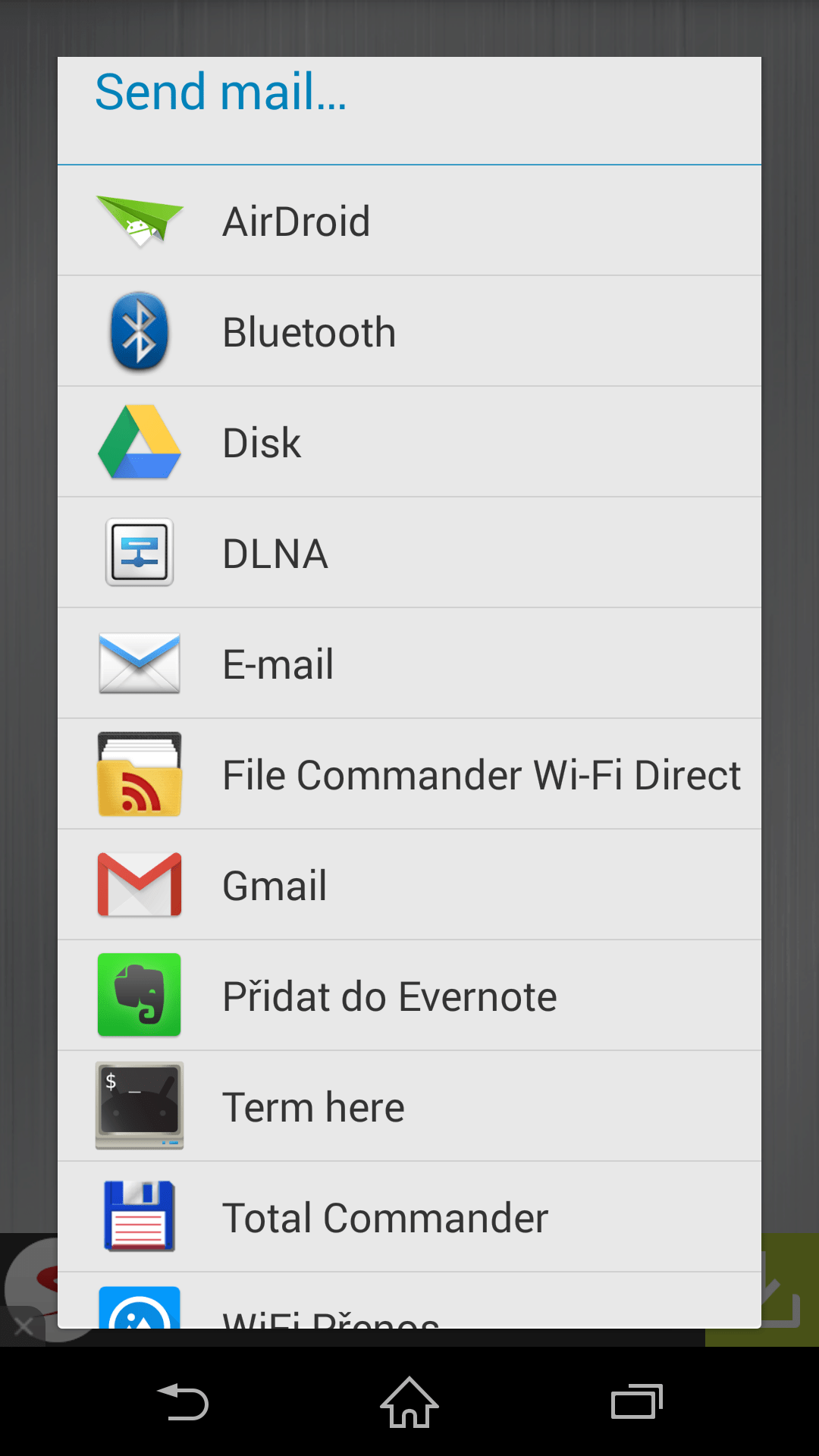Send mail using Gmail

(x=409, y=885)
